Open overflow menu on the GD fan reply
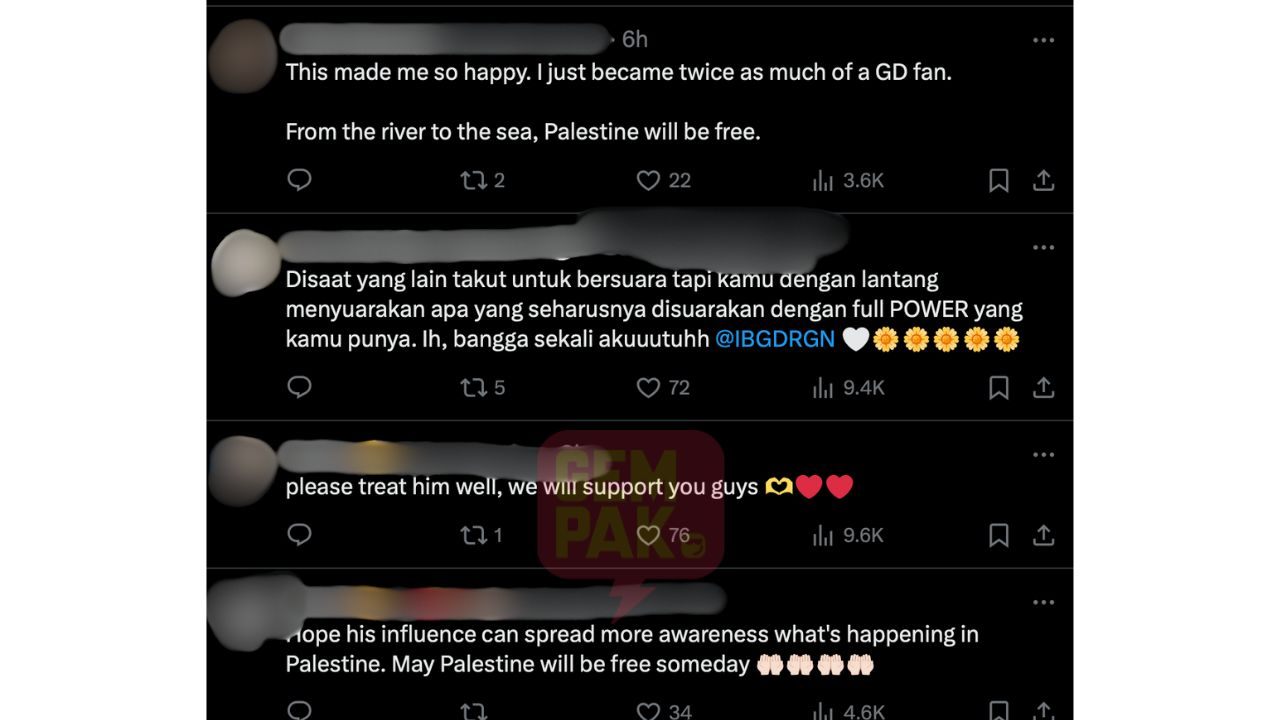This screenshot has width=1280, height=720. (1043, 41)
